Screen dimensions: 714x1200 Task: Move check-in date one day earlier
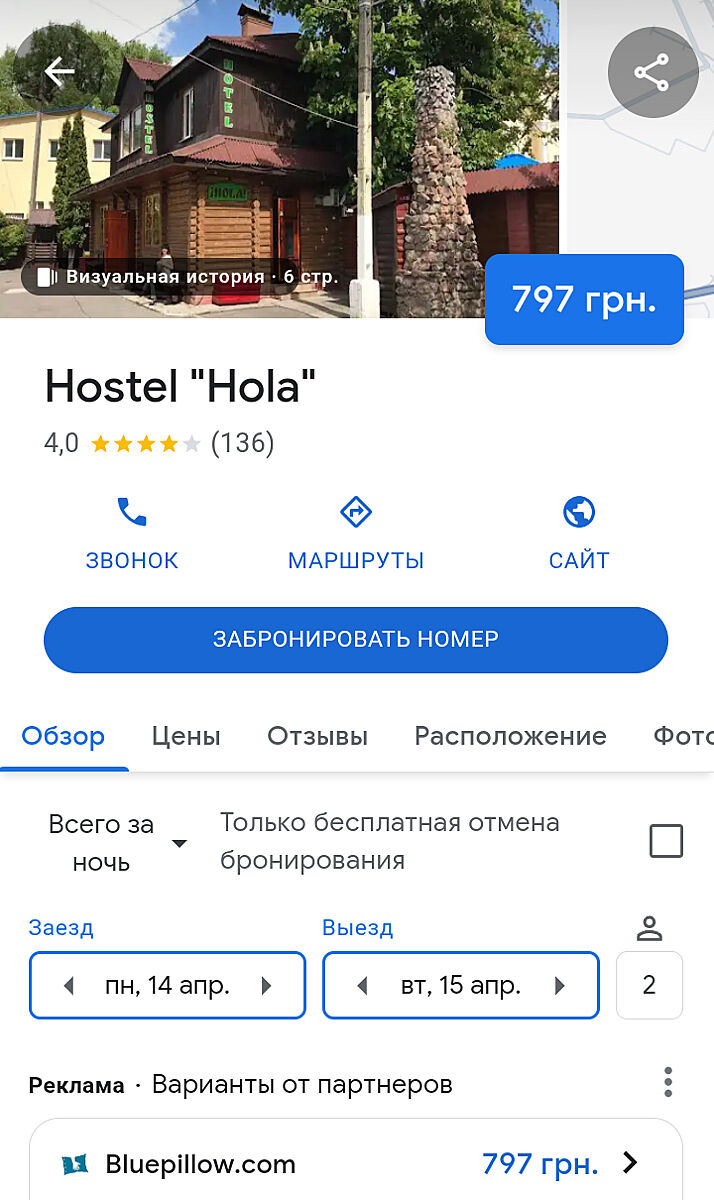pos(69,986)
